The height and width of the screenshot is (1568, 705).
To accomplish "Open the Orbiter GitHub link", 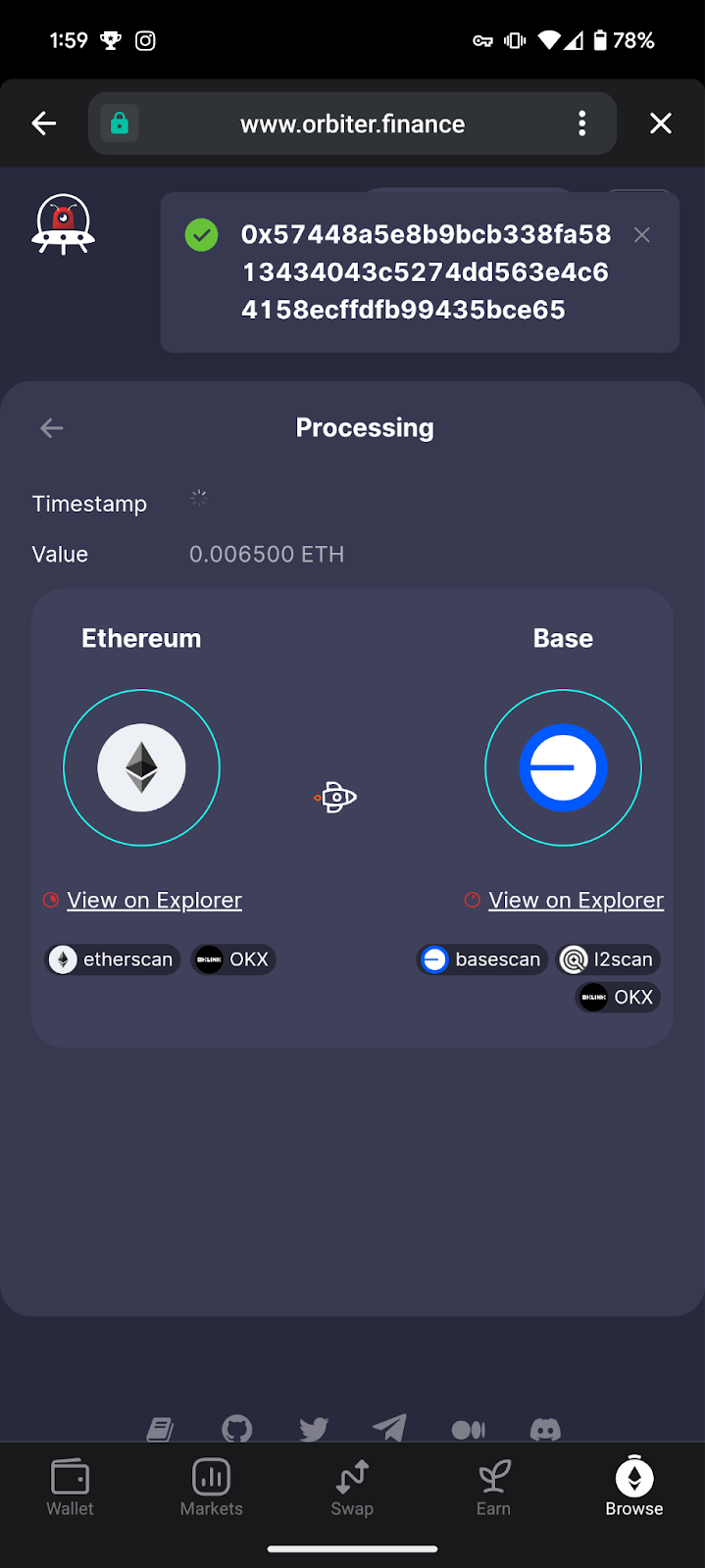I will (236, 1430).
